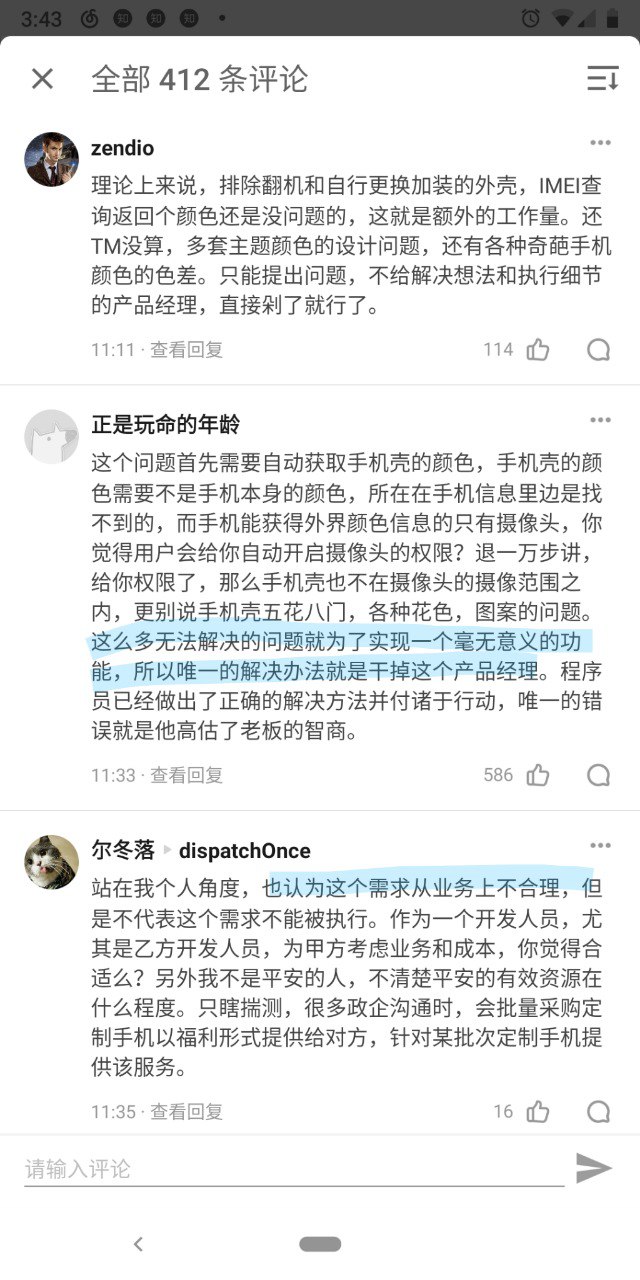Image resolution: width=640 pixels, height=1280 pixels.
Task: Open dispatchOnce's profile from the reply header
Action: (x=244, y=851)
